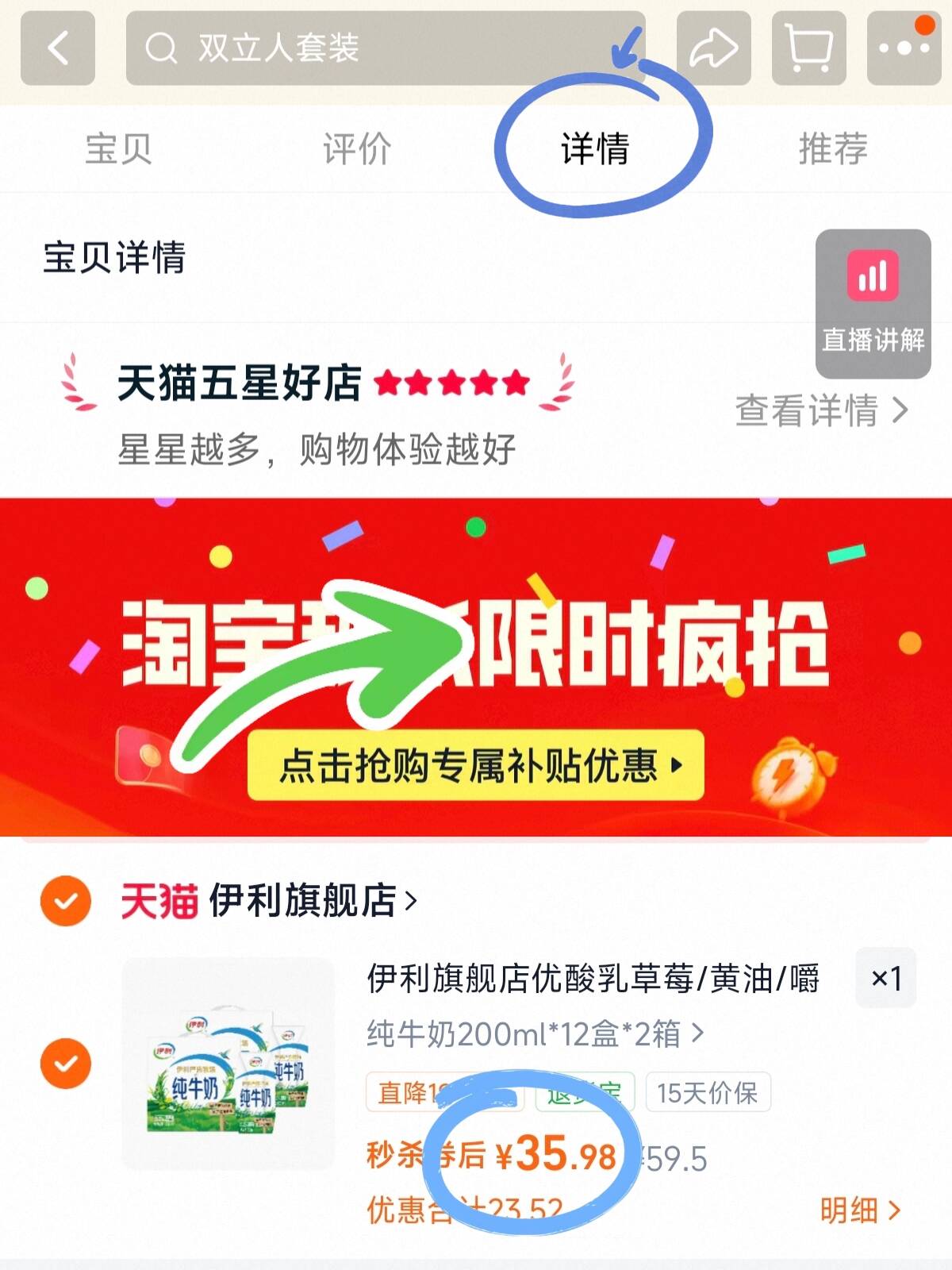Open the search box showing 双立人套装

[385, 48]
